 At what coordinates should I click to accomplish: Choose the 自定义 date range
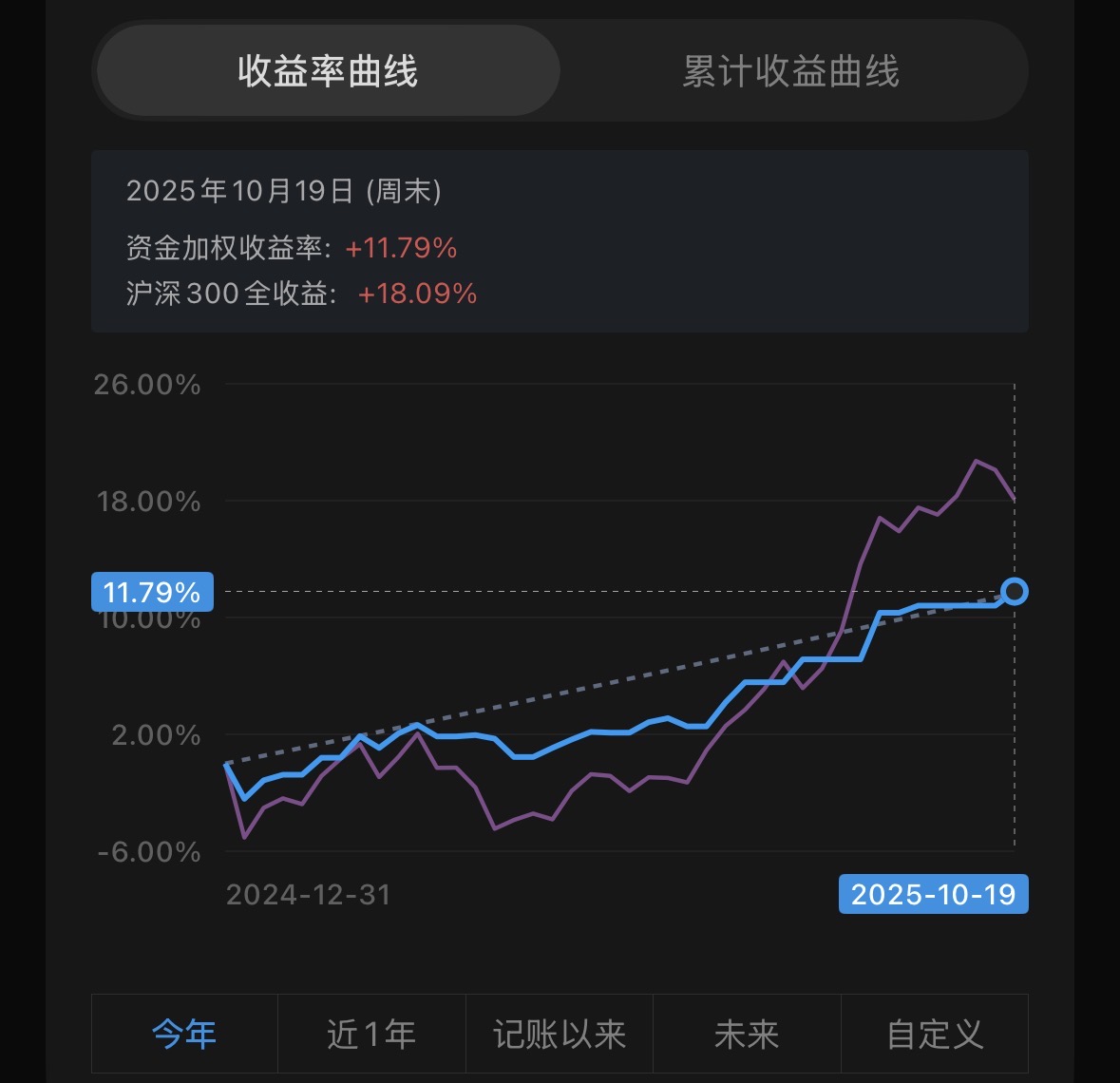[x=935, y=1034]
